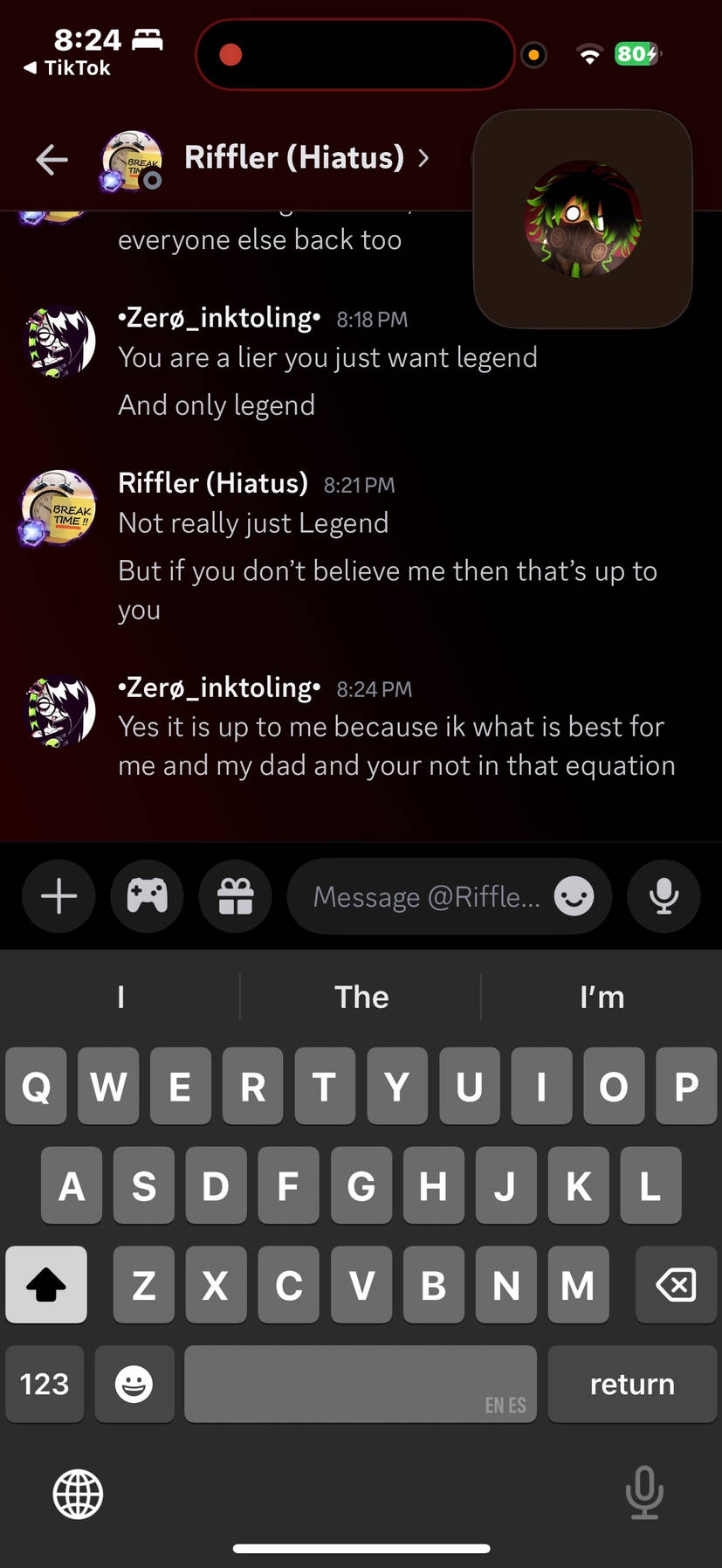Open Riffler's avatar on the 8:21 PM message

[x=58, y=508]
